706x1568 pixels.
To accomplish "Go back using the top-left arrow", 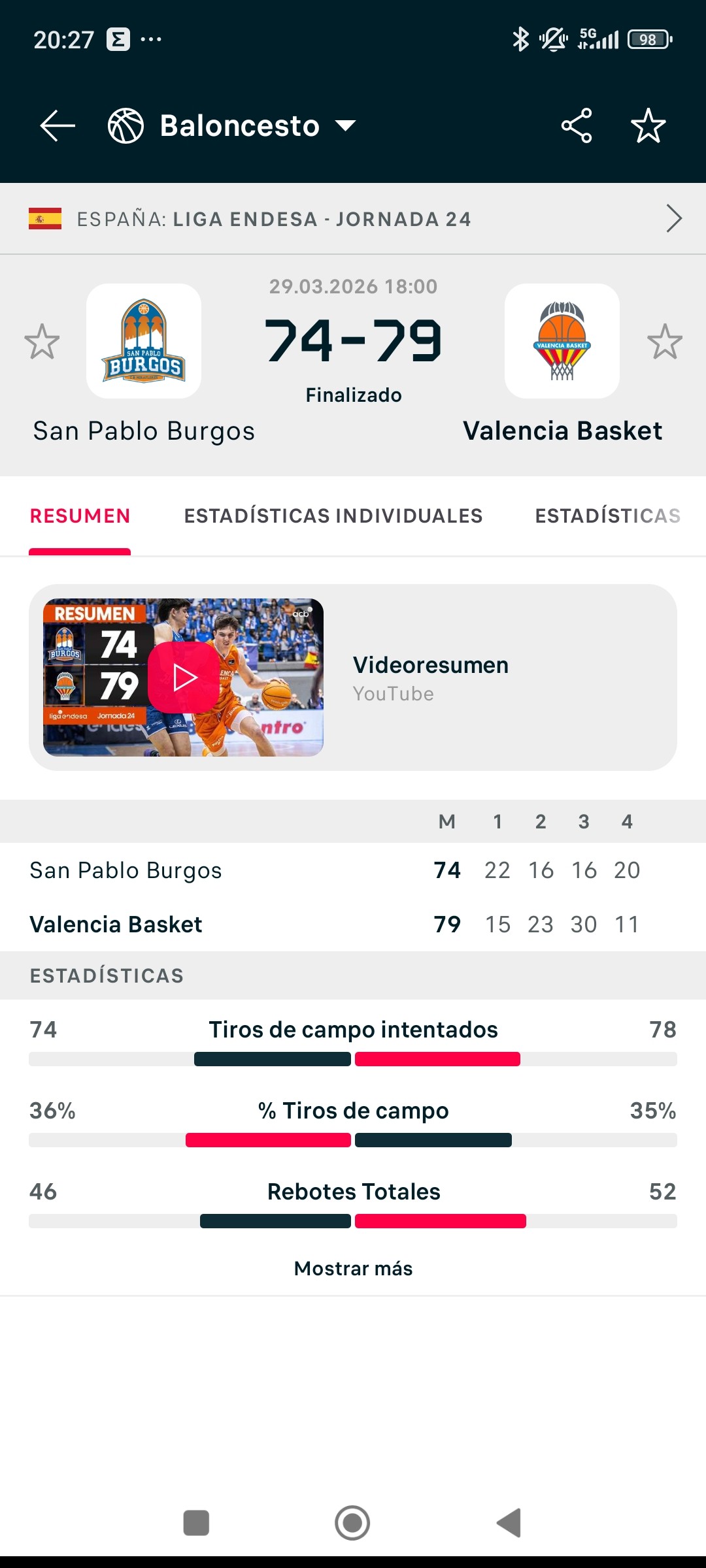I will point(58,125).
